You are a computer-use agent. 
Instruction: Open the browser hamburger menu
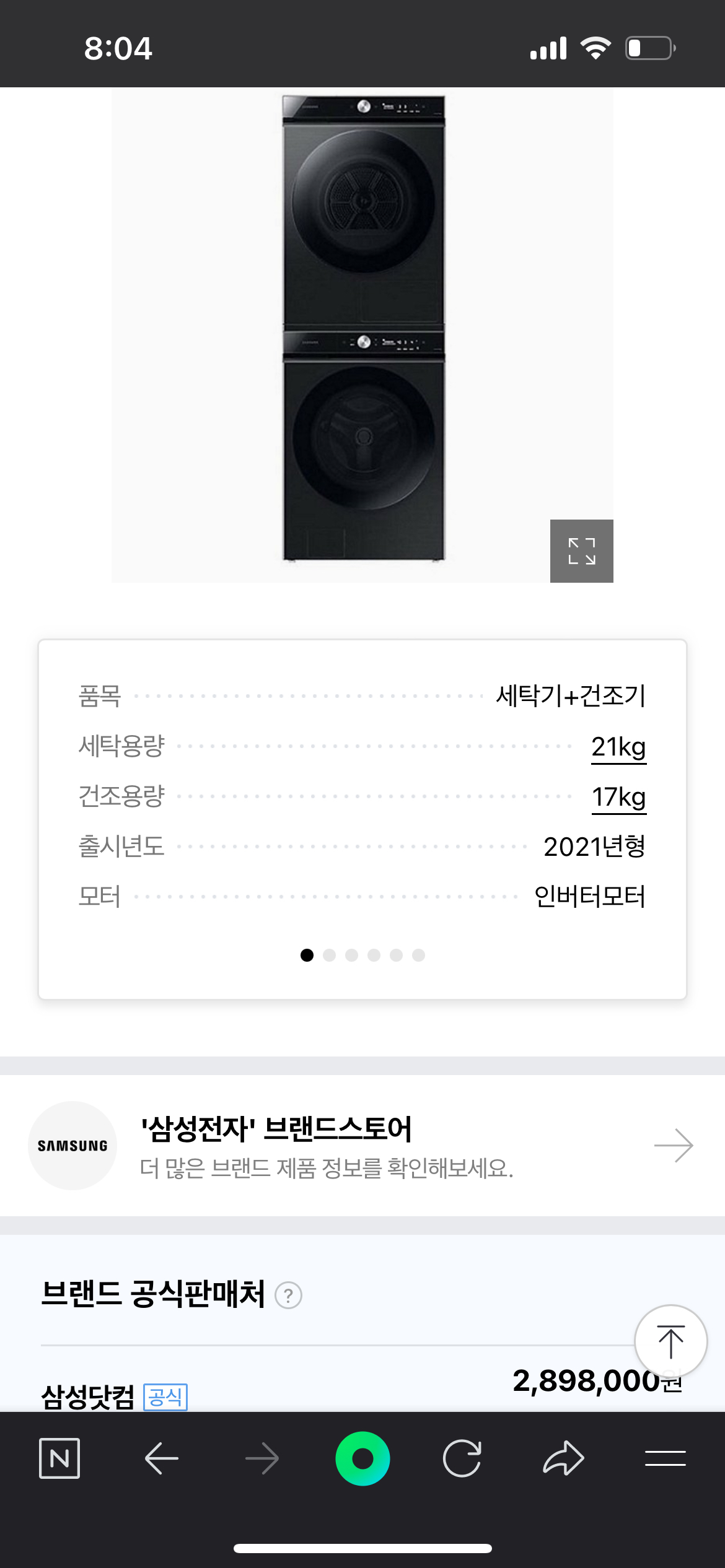click(x=665, y=1458)
